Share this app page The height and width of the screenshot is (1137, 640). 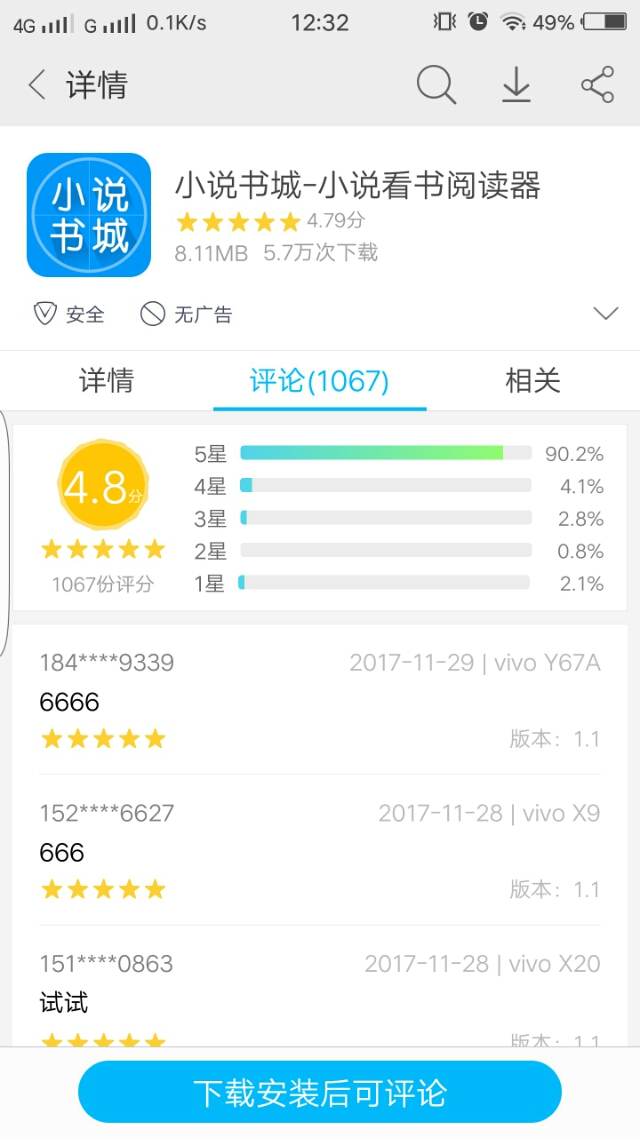[x=597, y=85]
